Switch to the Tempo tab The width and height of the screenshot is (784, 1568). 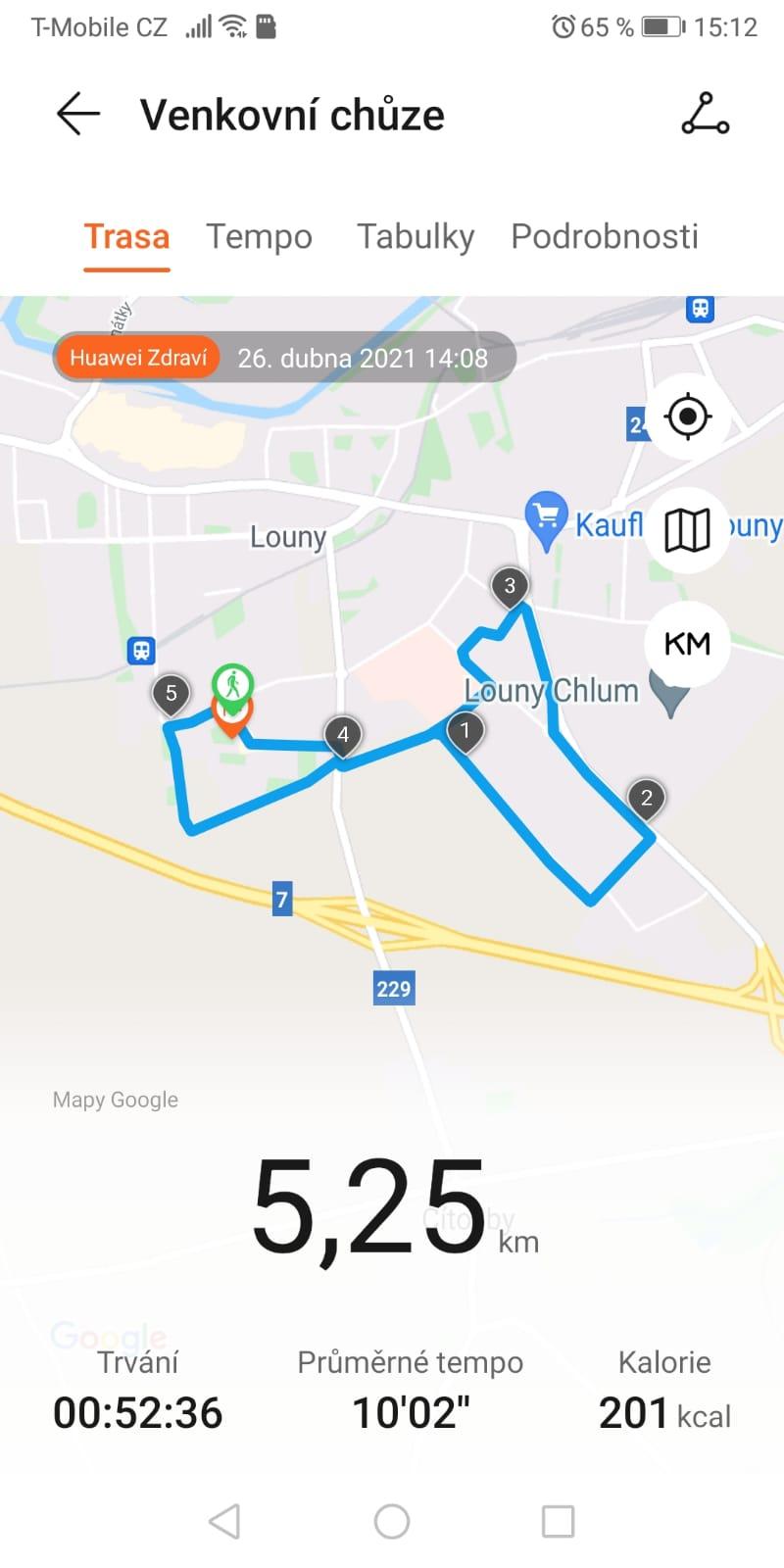[x=259, y=236]
